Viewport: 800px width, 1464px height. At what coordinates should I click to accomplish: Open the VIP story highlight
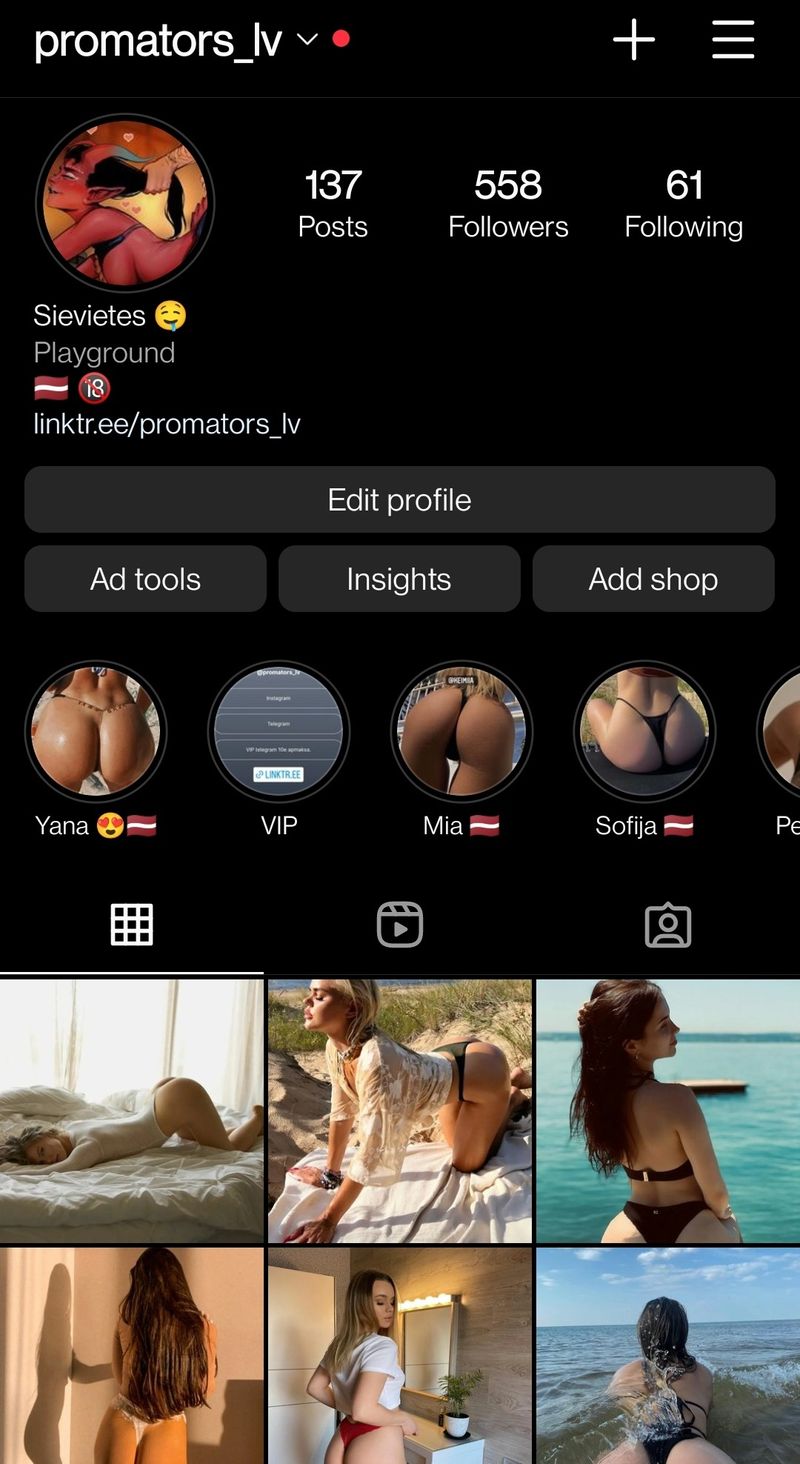click(279, 733)
